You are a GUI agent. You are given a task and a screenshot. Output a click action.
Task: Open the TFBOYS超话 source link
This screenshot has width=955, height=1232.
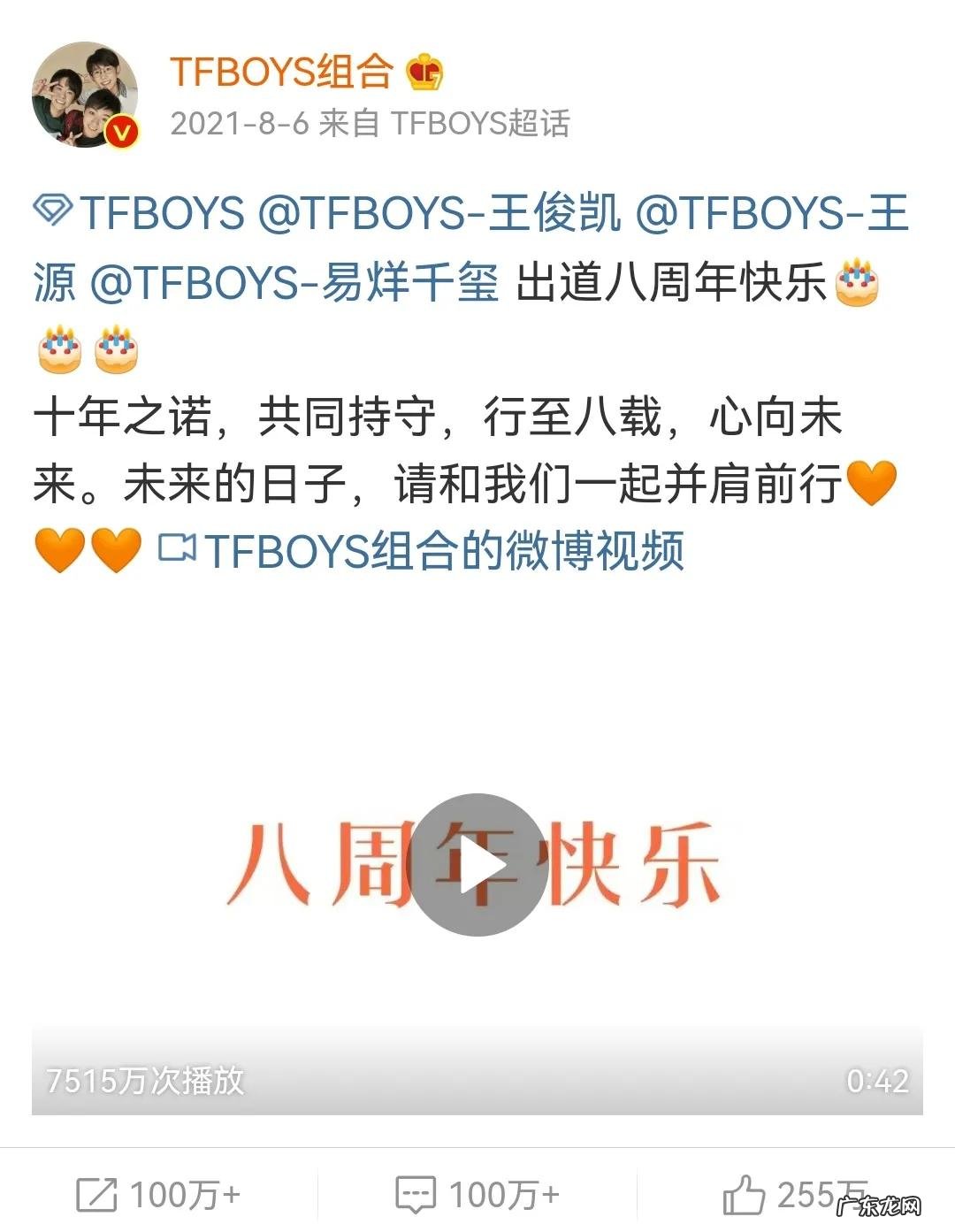tap(480, 123)
